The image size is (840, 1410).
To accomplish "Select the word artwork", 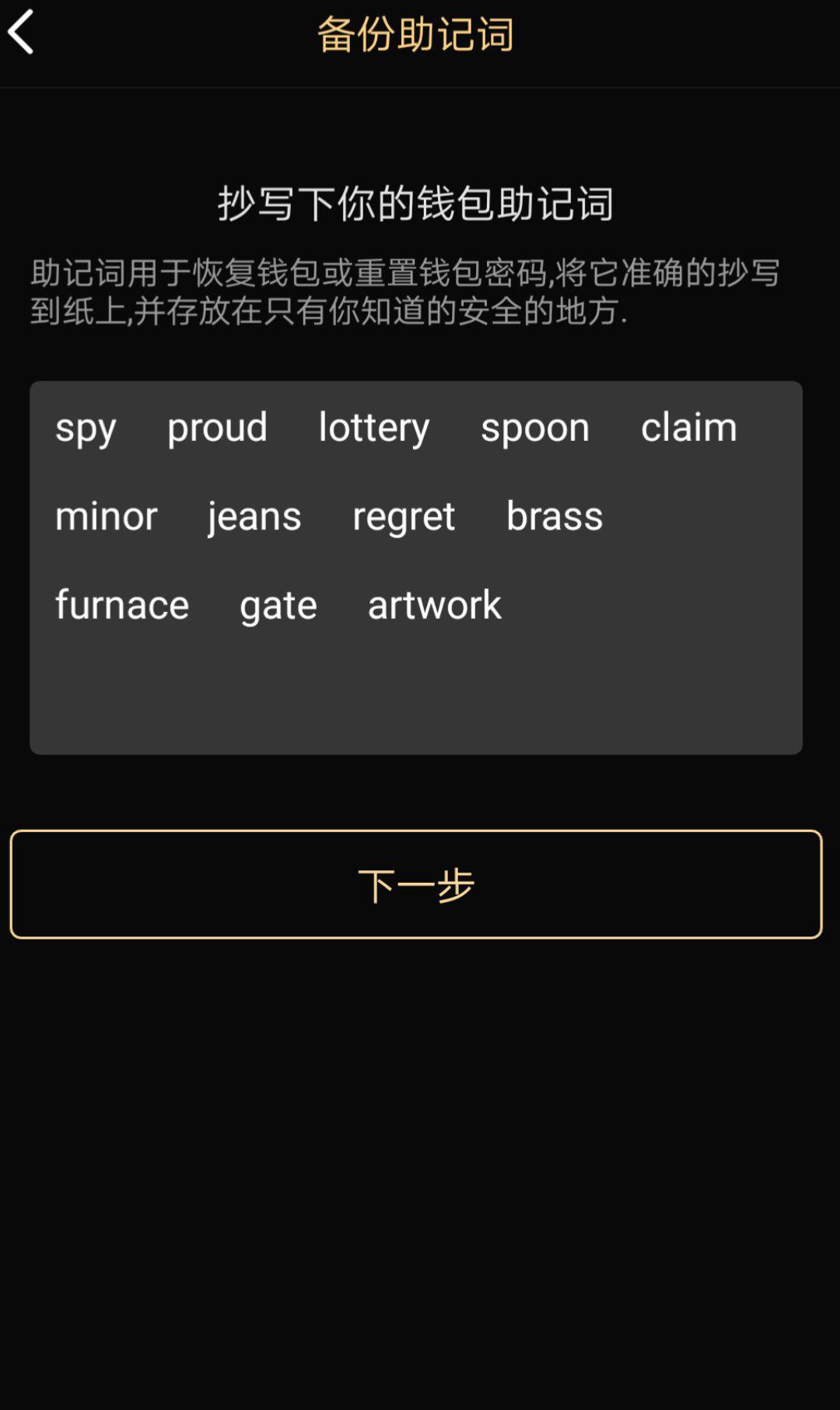I will pos(434,605).
